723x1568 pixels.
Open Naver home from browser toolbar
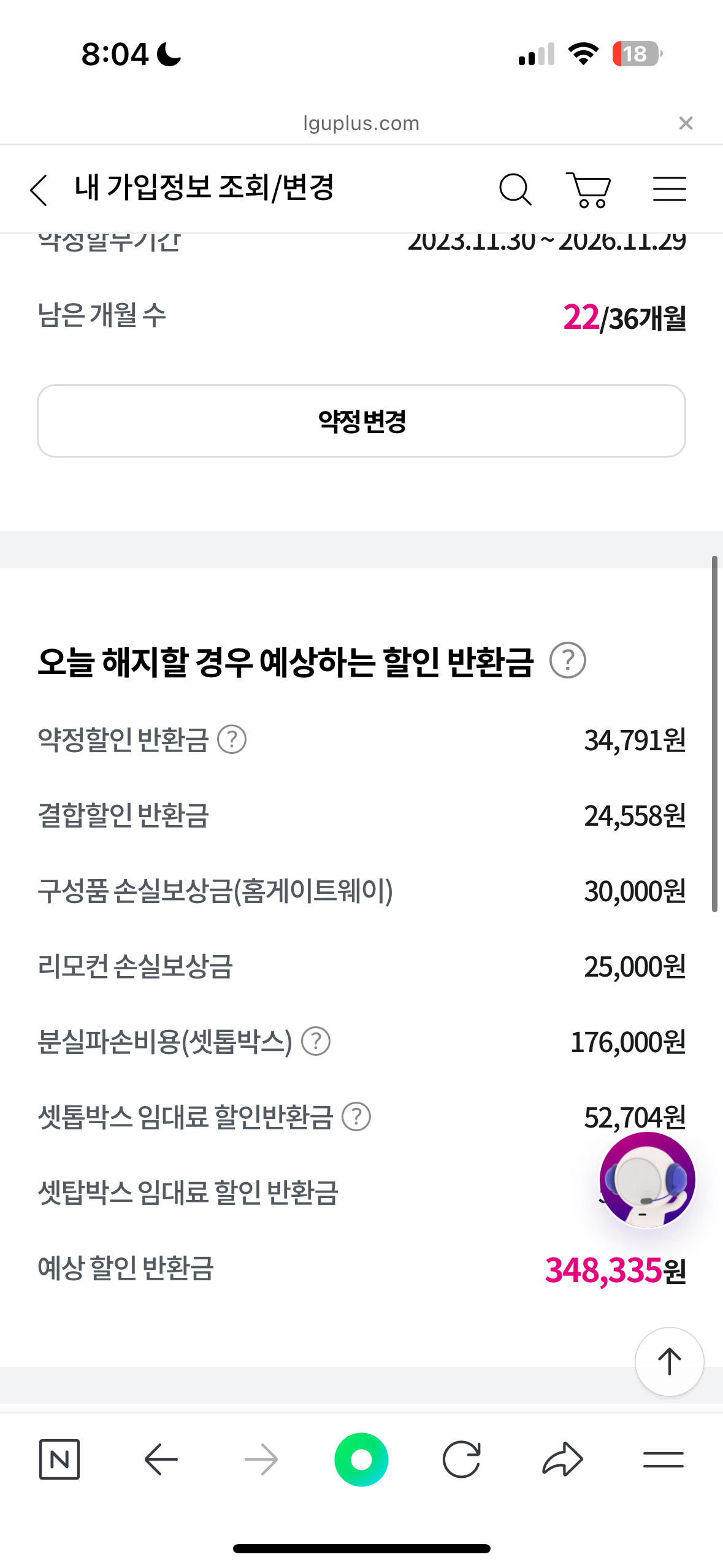click(59, 1459)
